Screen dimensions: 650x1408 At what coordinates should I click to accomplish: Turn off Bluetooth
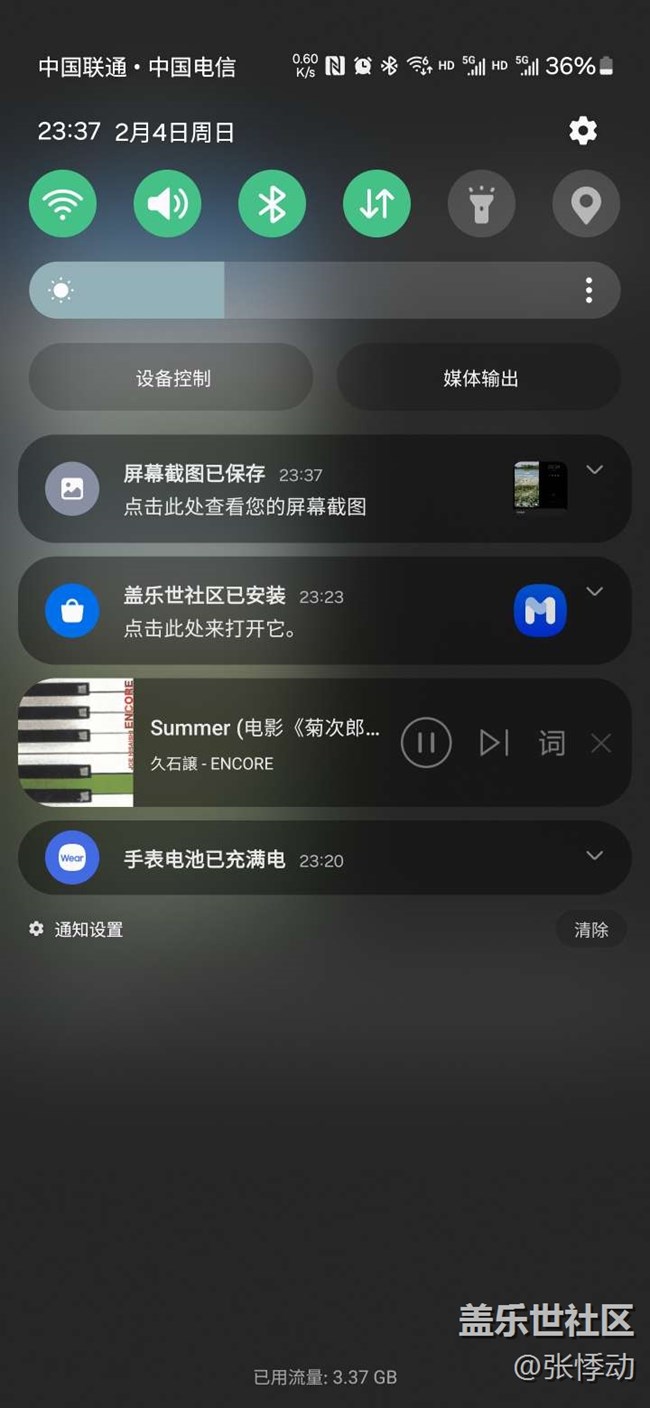[272, 204]
